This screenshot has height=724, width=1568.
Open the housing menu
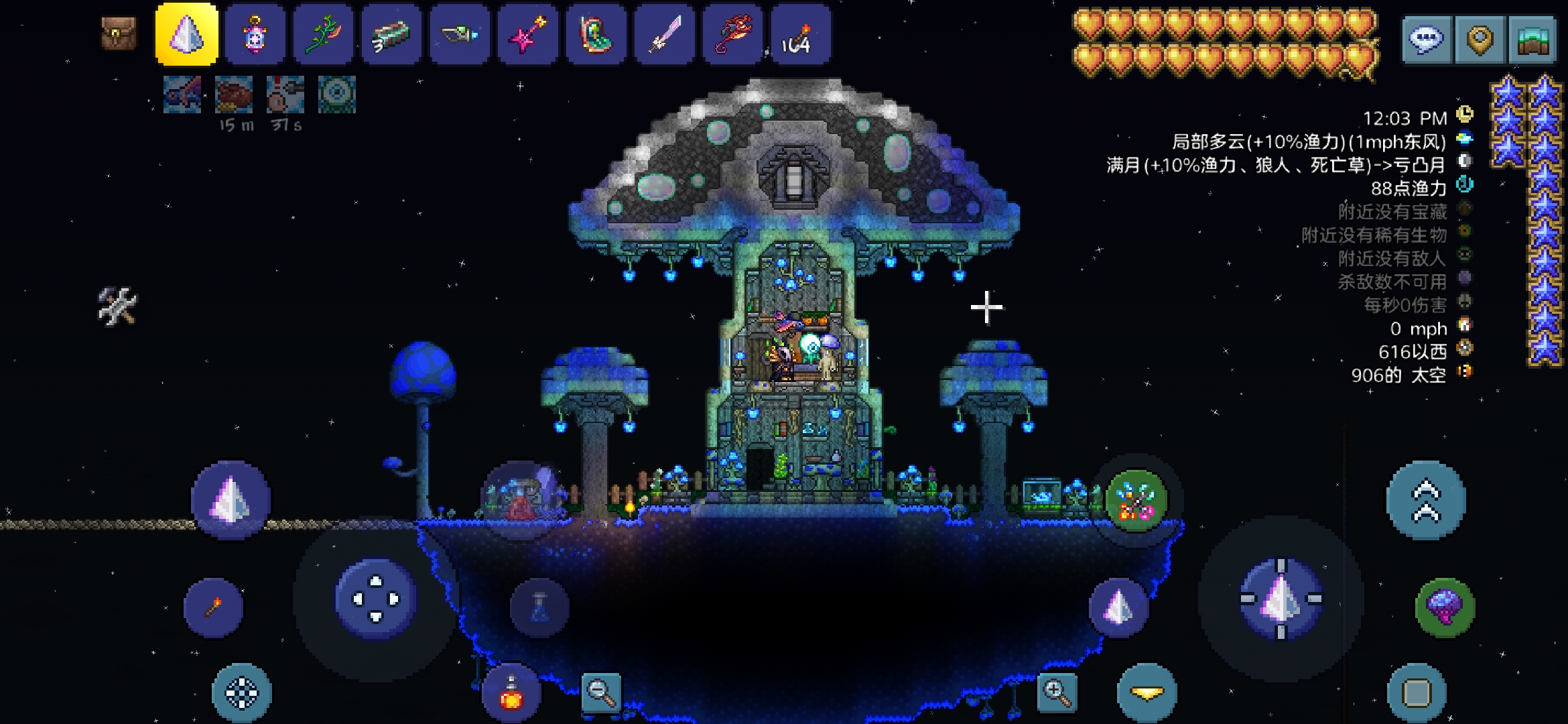click(x=1533, y=40)
